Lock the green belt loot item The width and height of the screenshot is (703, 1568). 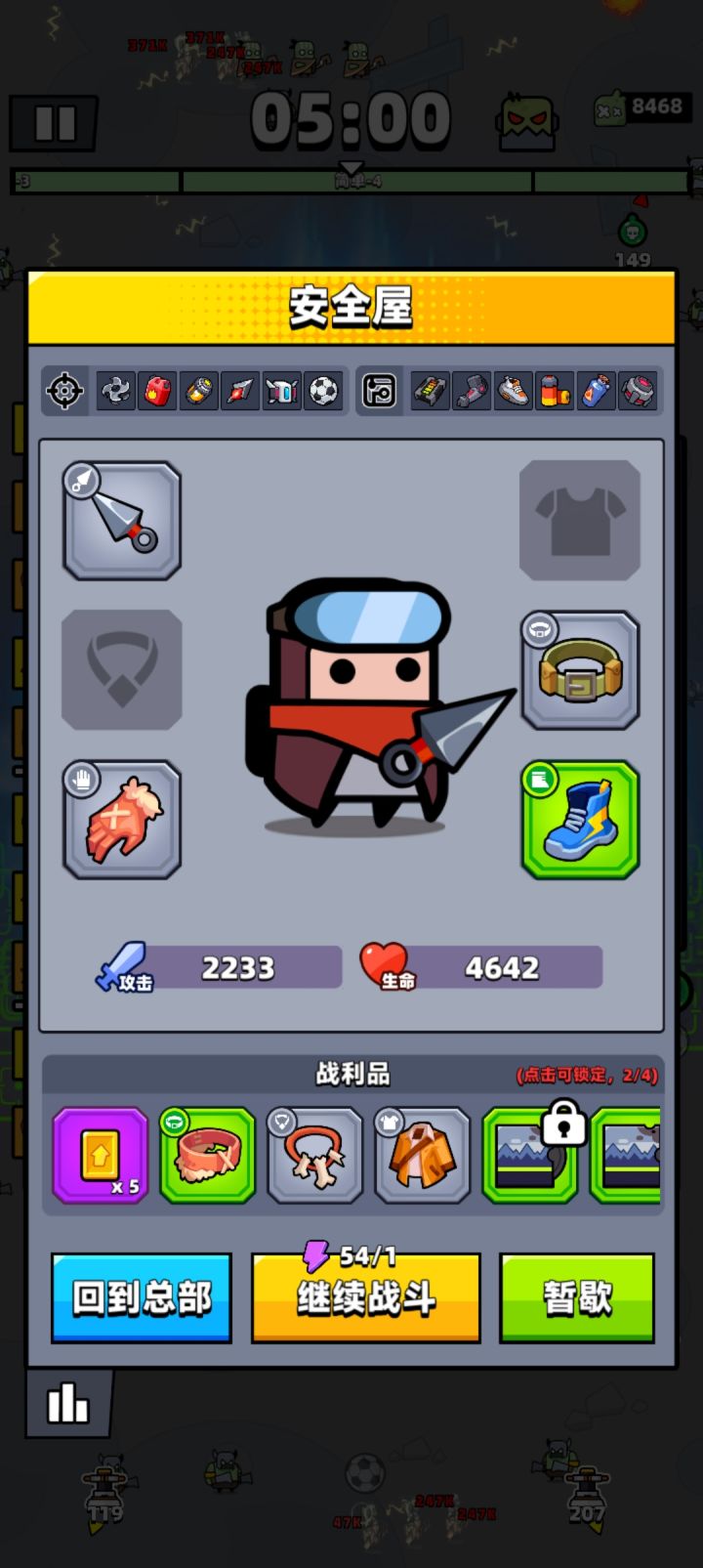click(206, 1155)
